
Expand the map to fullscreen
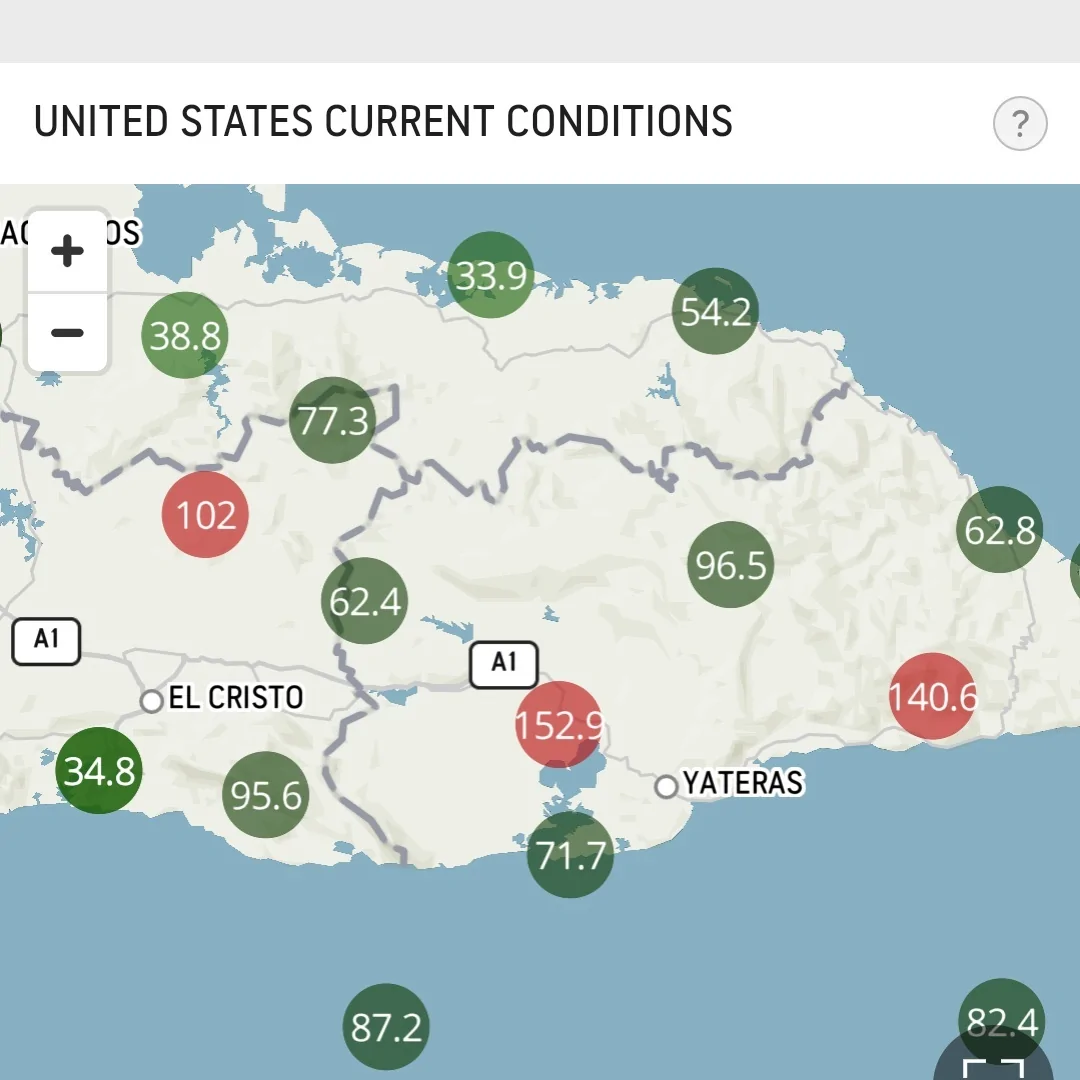coord(993,1066)
